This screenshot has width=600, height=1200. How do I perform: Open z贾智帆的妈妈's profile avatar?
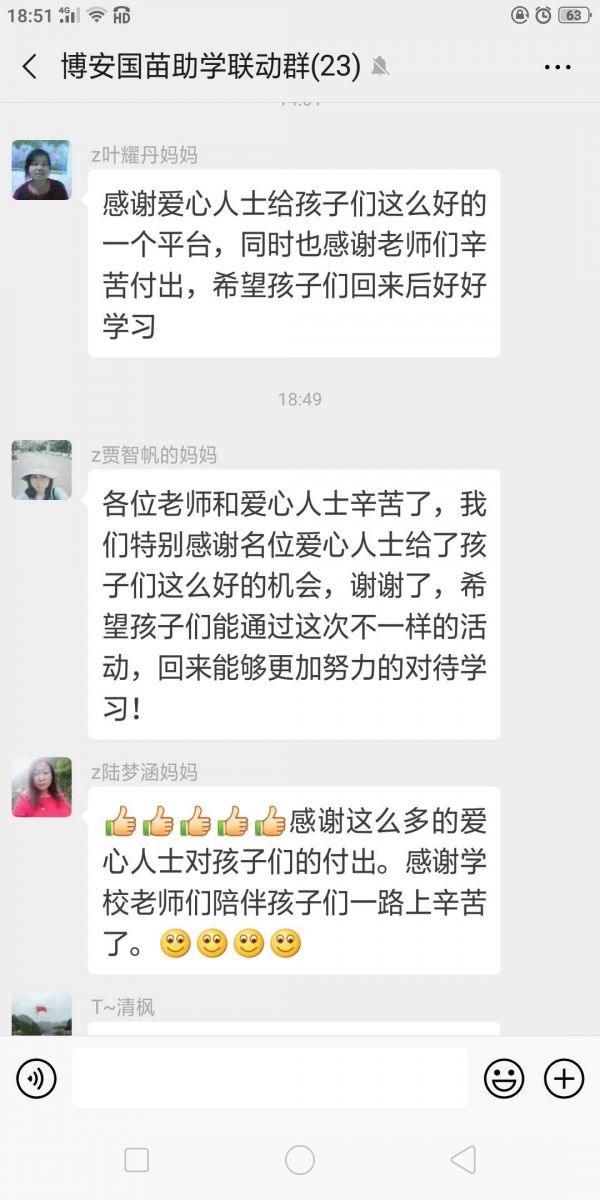[x=41, y=470]
